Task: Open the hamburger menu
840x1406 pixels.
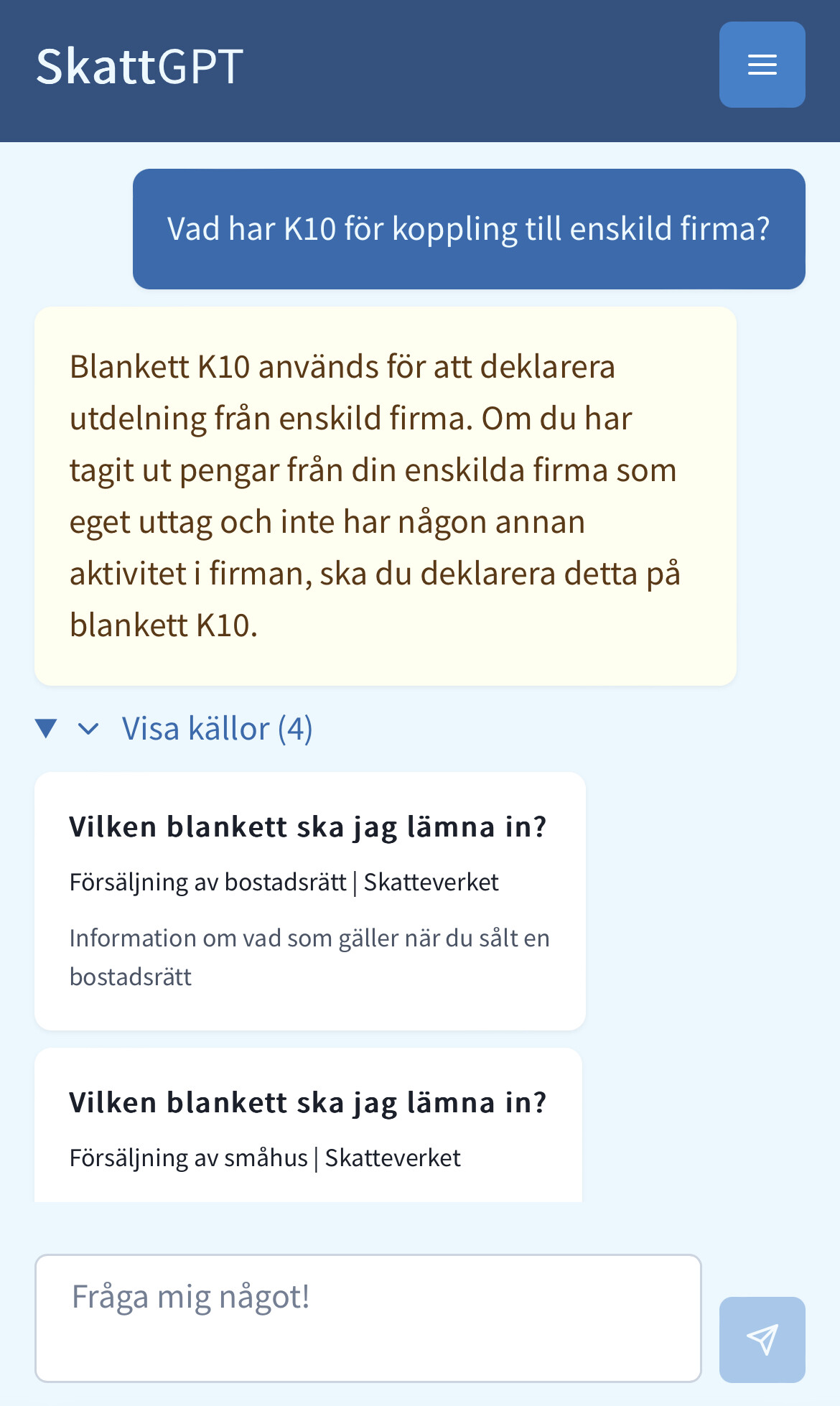Action: click(x=762, y=65)
